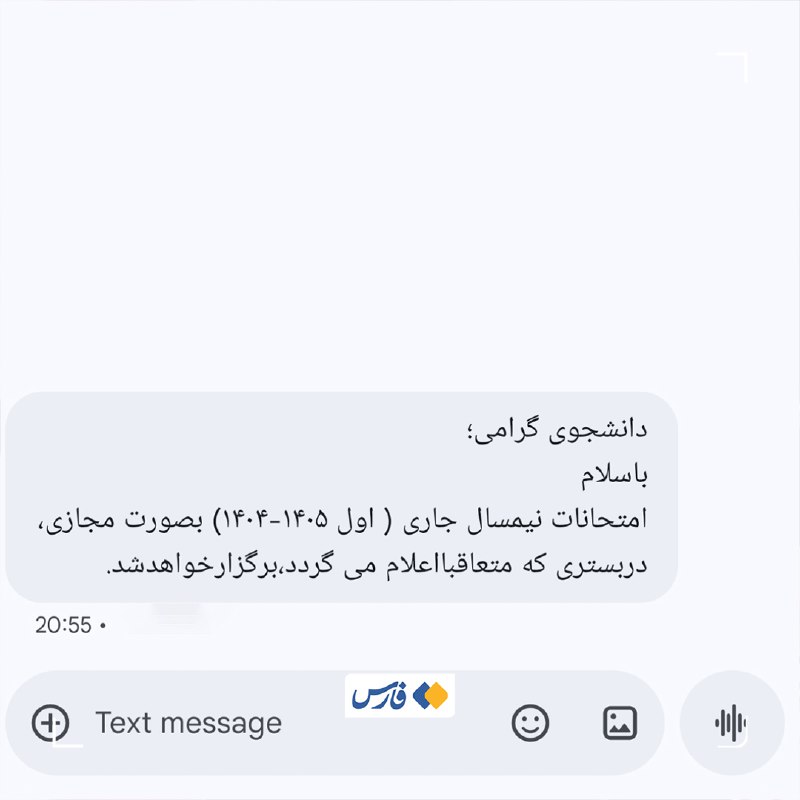Viewport: 800px width, 800px height.
Task: Open the plus attachment menu
Action: point(51,722)
